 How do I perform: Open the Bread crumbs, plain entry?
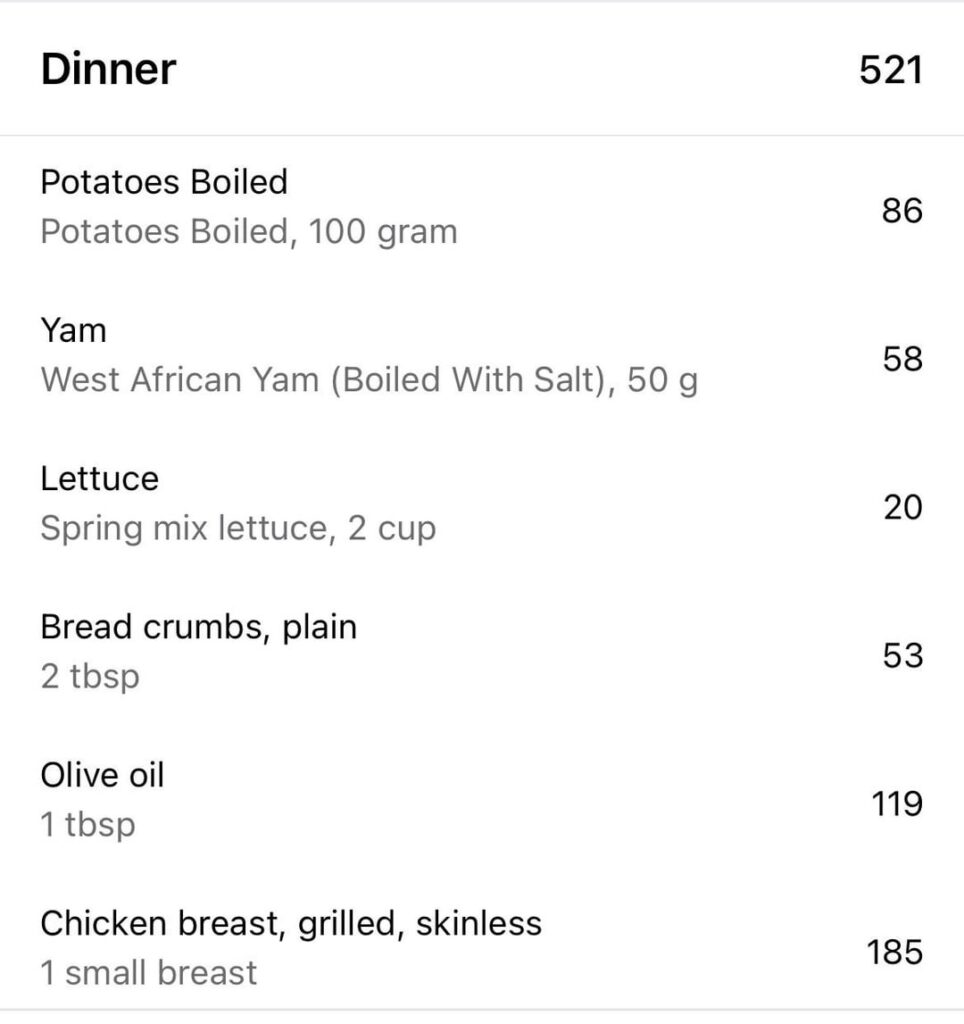[199, 627]
